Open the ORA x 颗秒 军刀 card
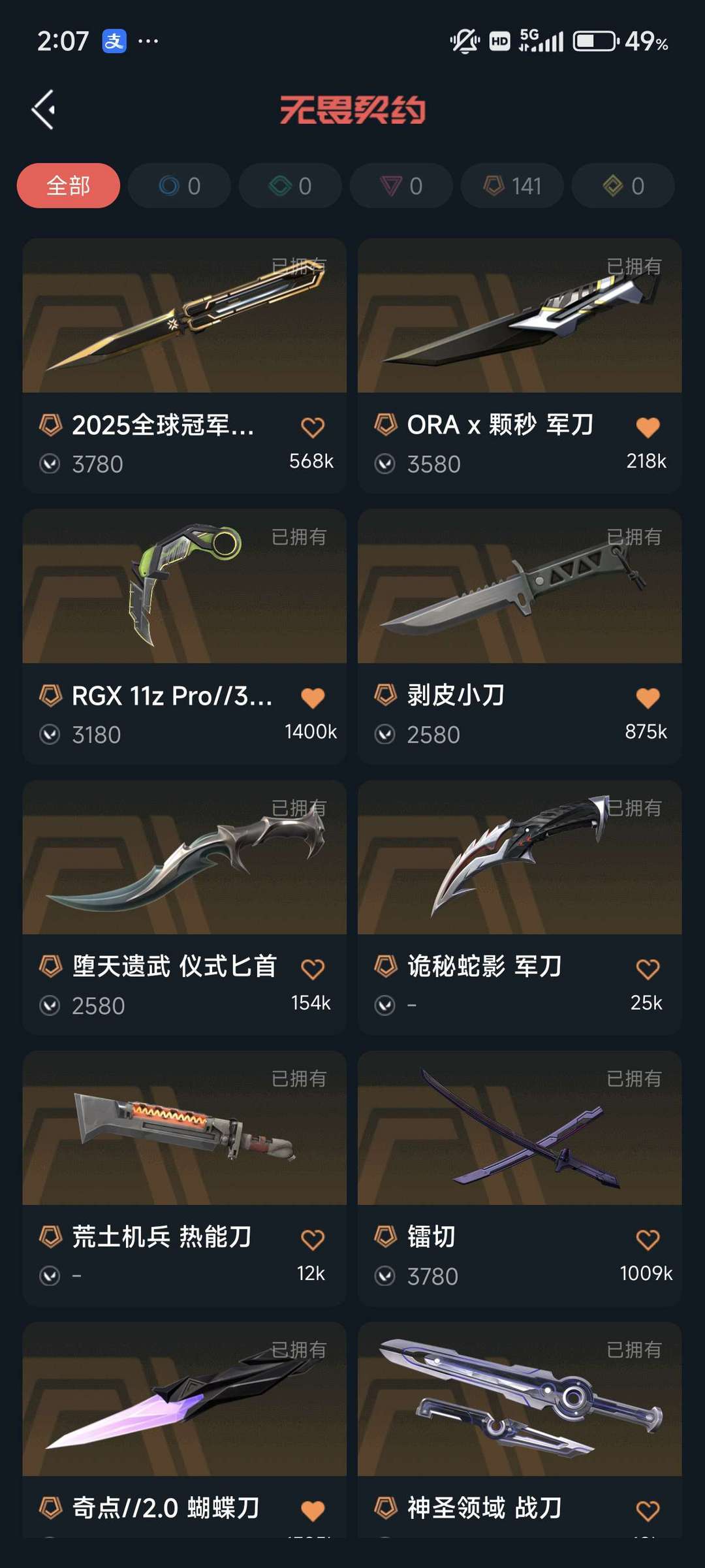Image resolution: width=705 pixels, height=1568 pixels. (520, 317)
